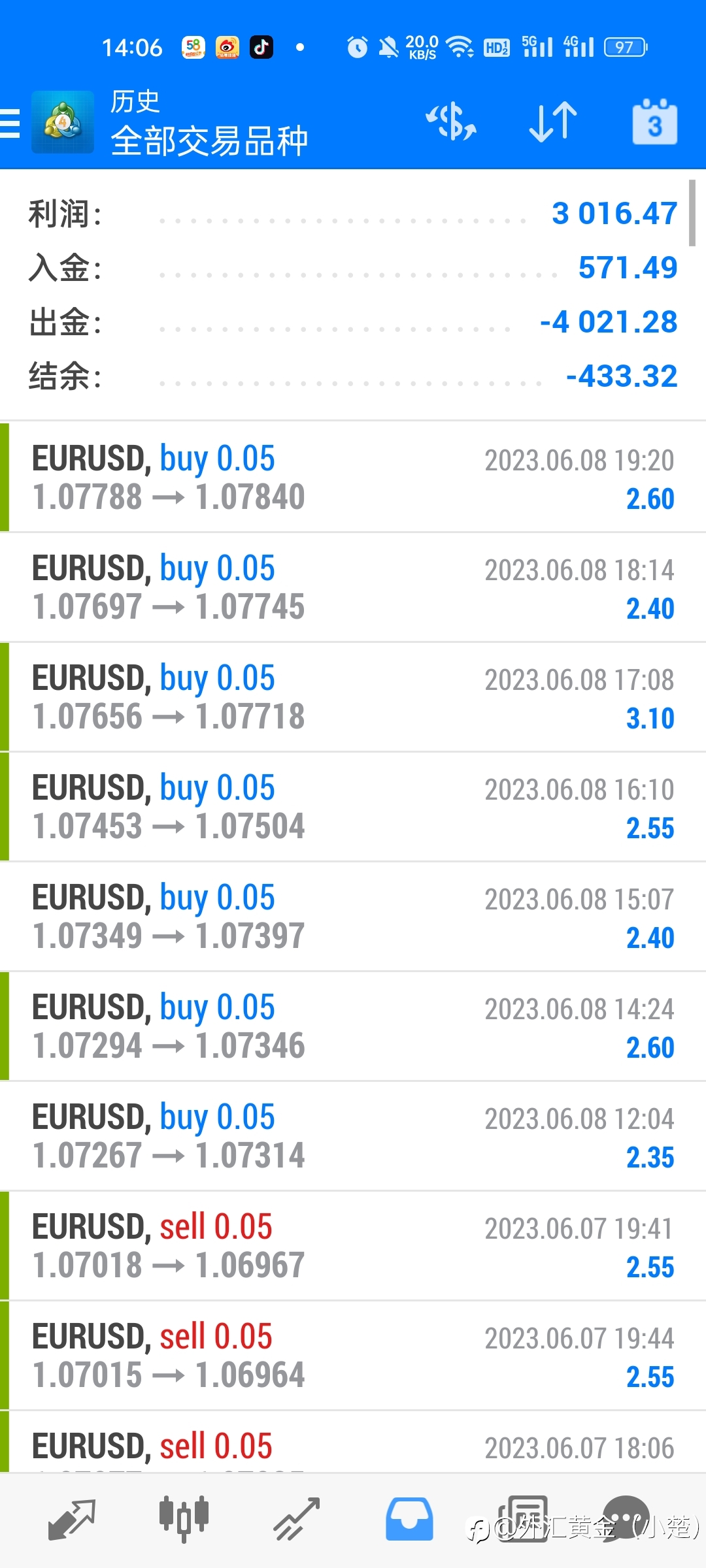View EURUSD buy trade closed at 12:04
The width and height of the screenshot is (706, 1568).
(353, 1136)
